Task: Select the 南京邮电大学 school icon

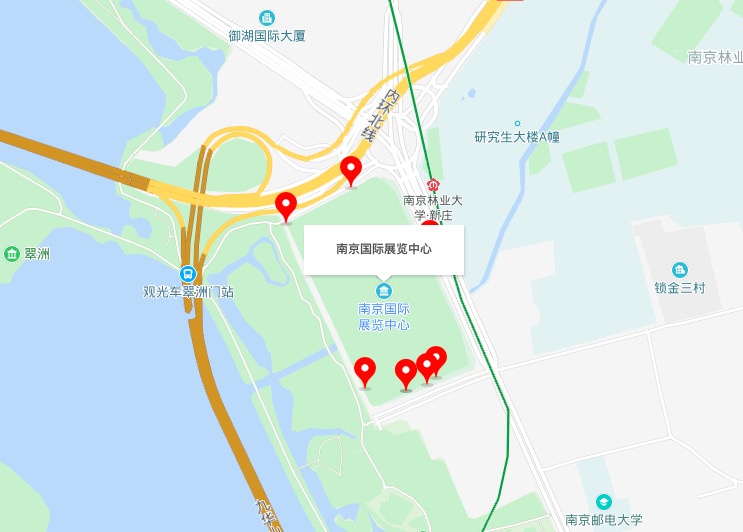Action: 603,502
